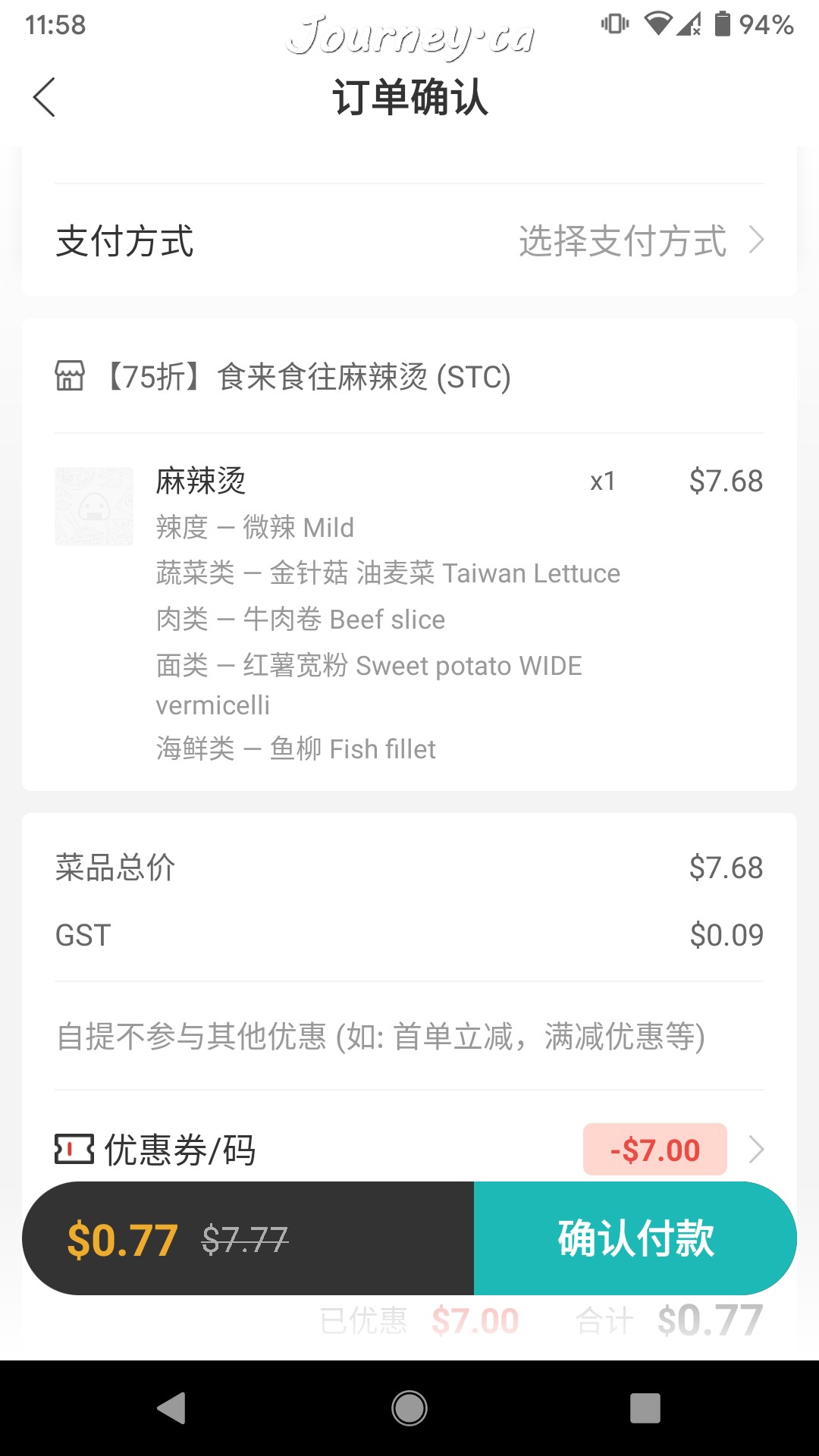Image resolution: width=819 pixels, height=1456 pixels.
Task: Open the system recent apps button
Action: coord(645,1408)
